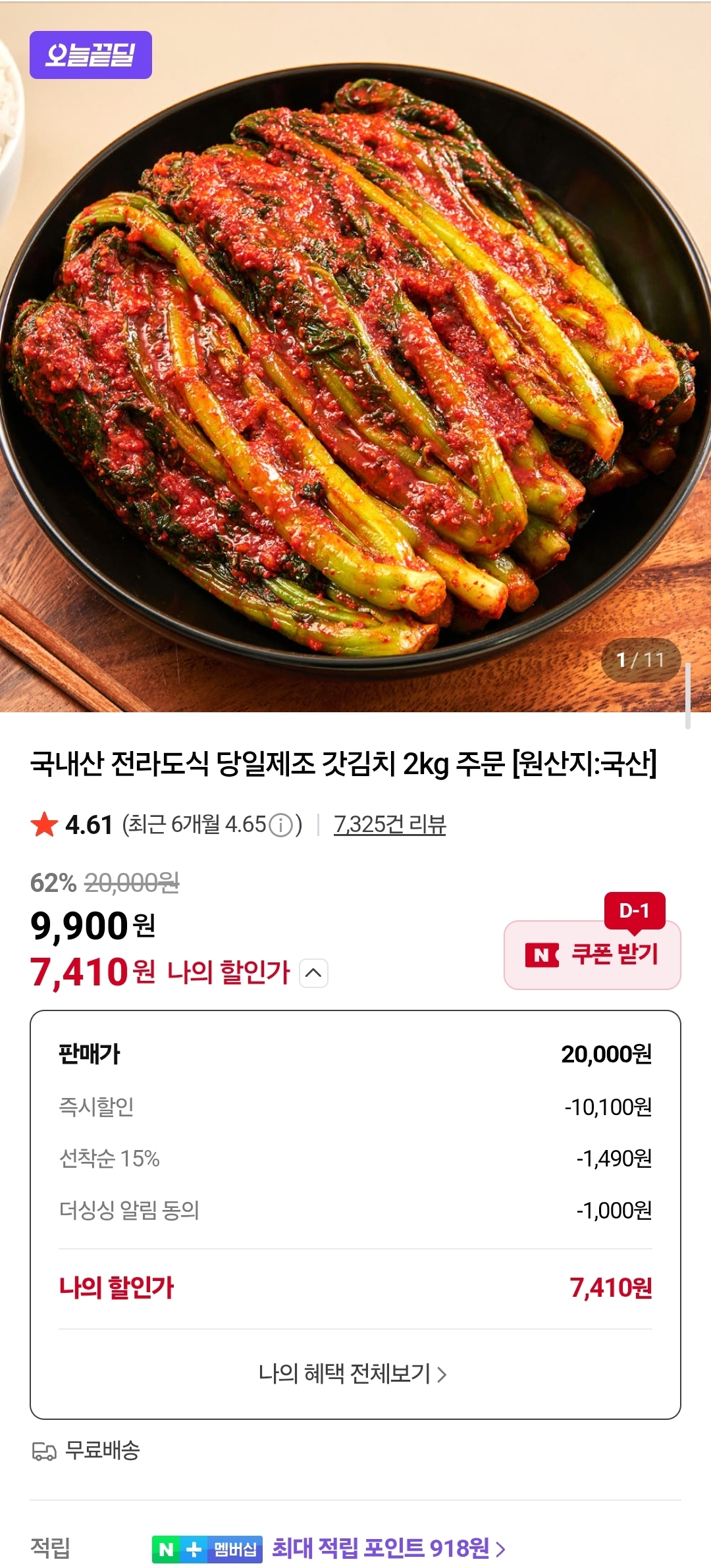Open 나의 혜택 전체보기
711x1568 pixels.
pyautogui.click(x=353, y=1374)
